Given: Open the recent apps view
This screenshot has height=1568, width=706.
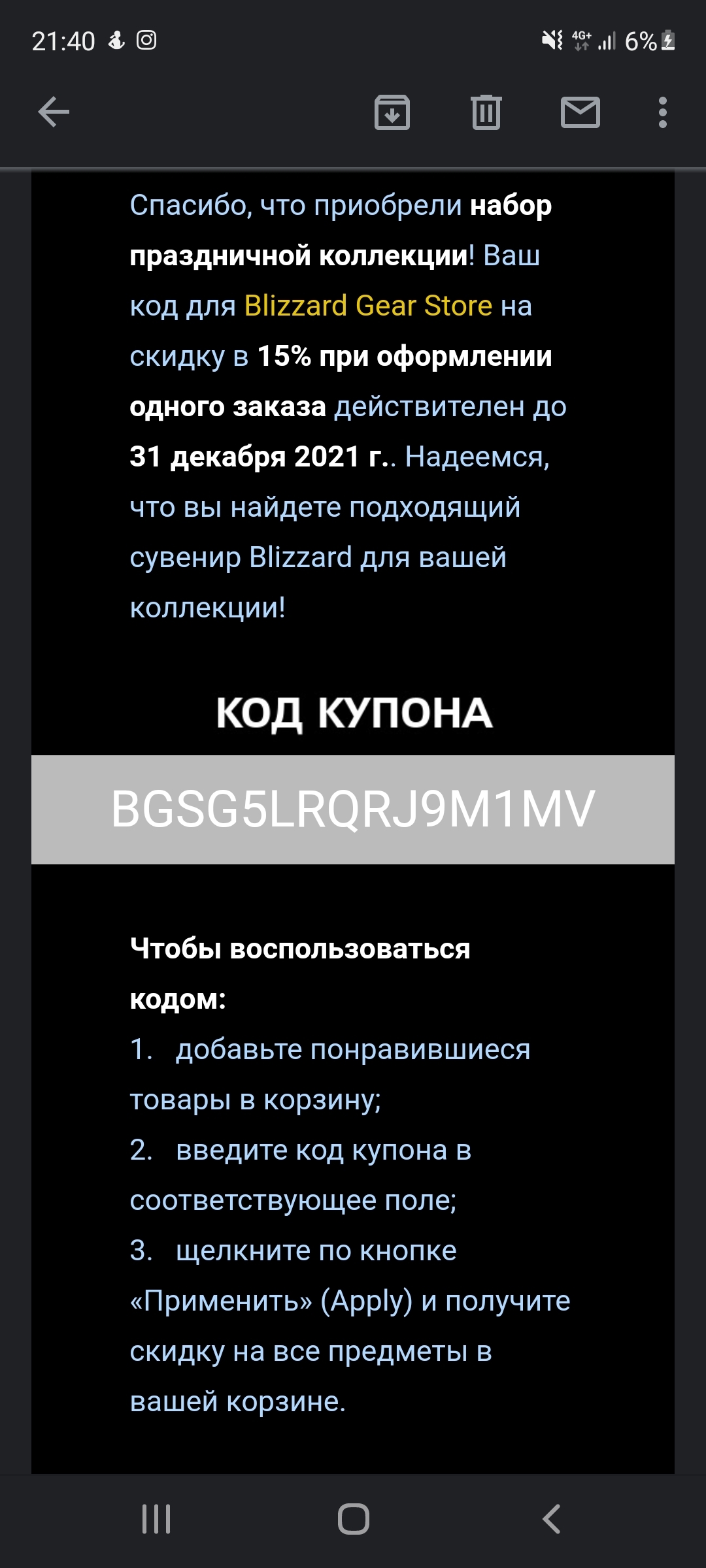Looking at the screenshot, I should point(156,1518).
